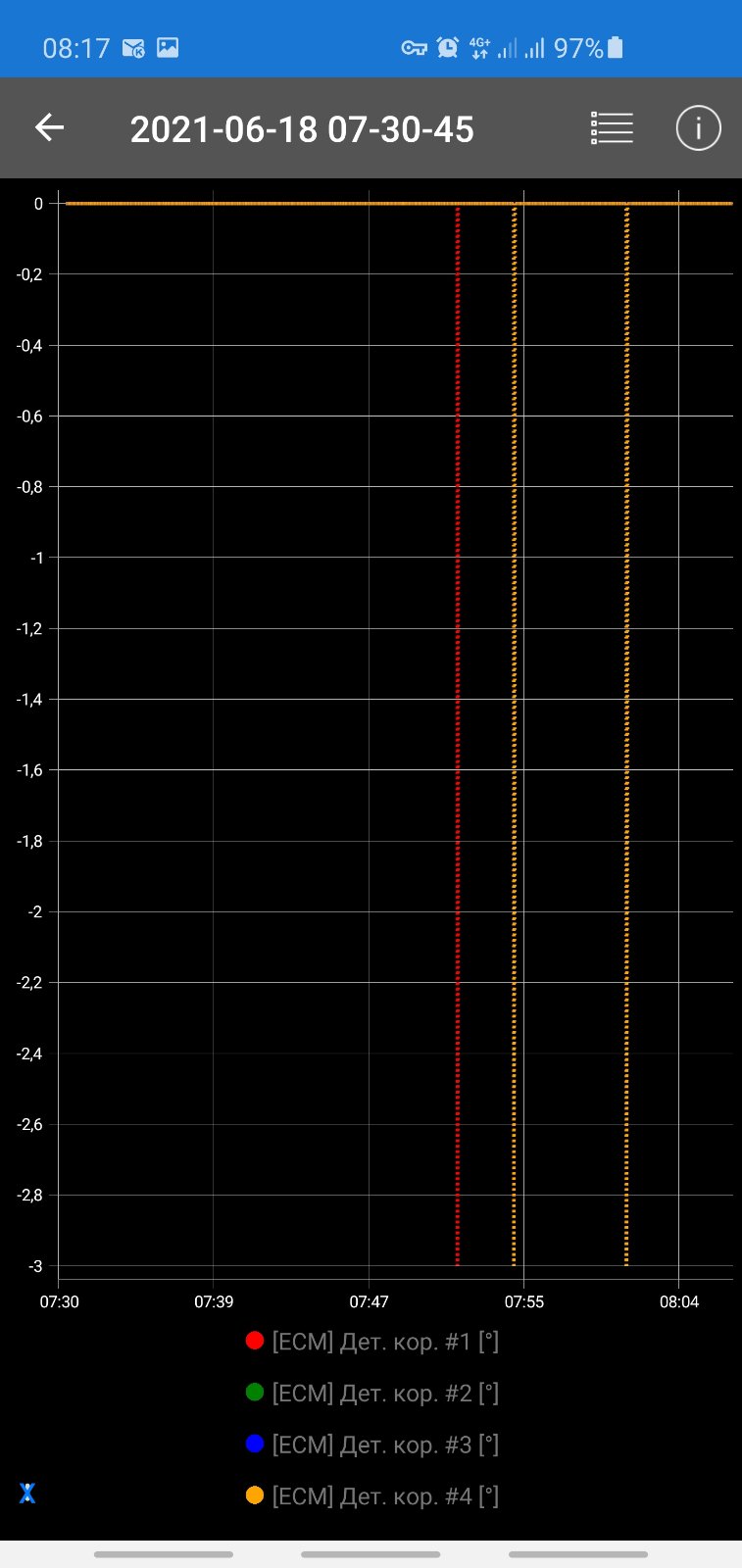Tap the blue icon at bottom left

coord(27,1493)
